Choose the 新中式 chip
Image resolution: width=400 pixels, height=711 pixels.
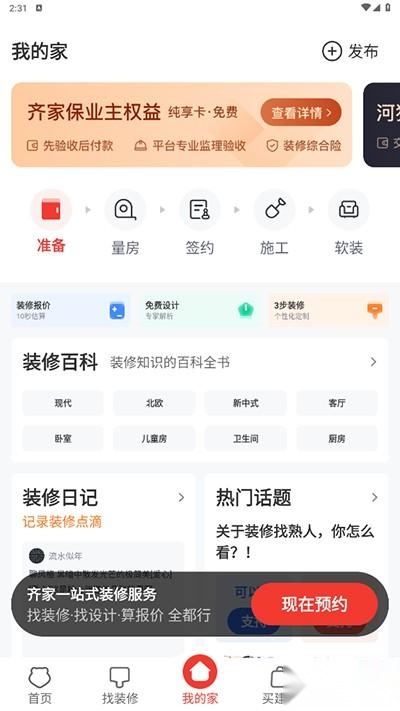click(246, 403)
